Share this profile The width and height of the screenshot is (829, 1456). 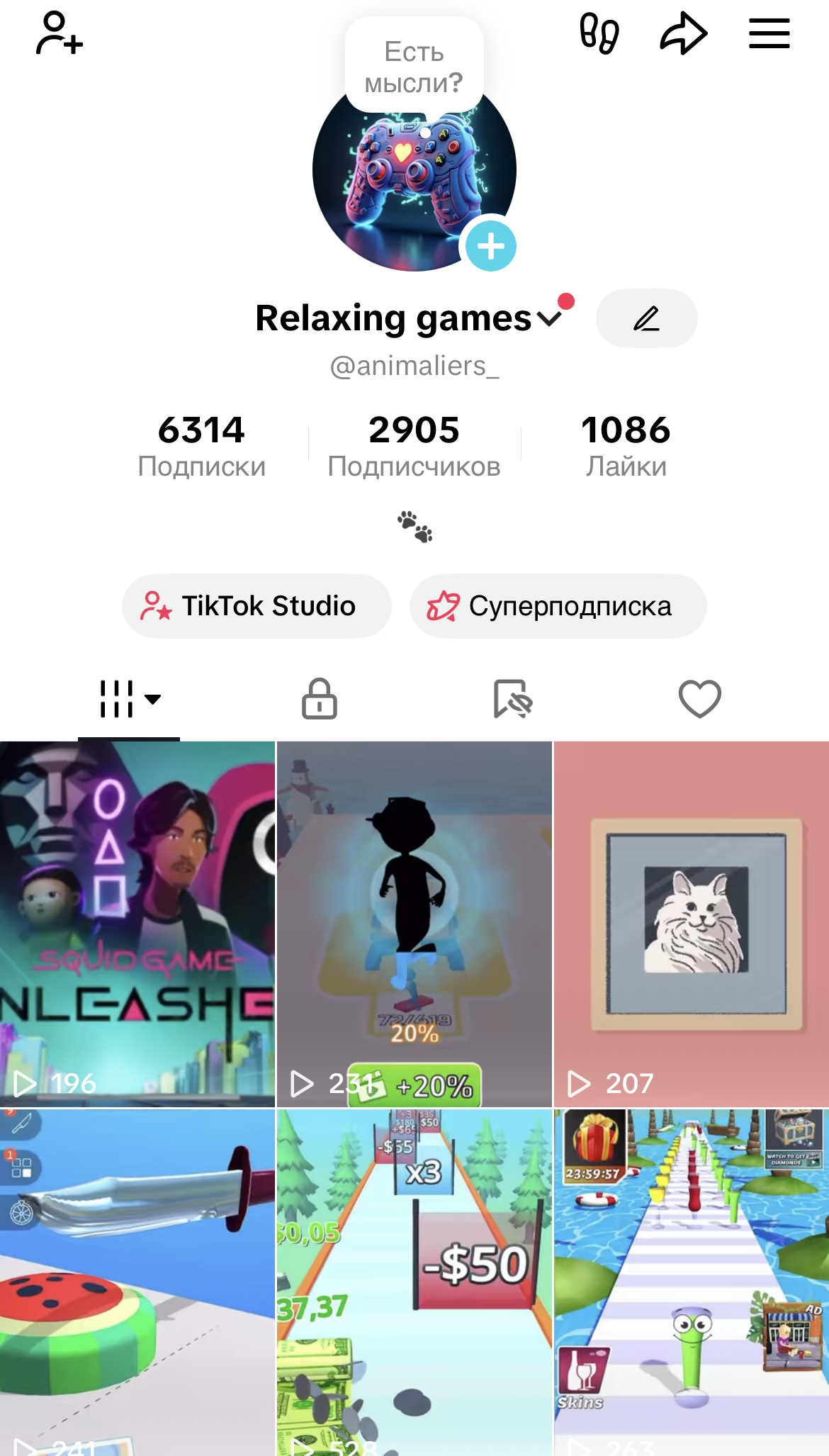pyautogui.click(x=683, y=34)
